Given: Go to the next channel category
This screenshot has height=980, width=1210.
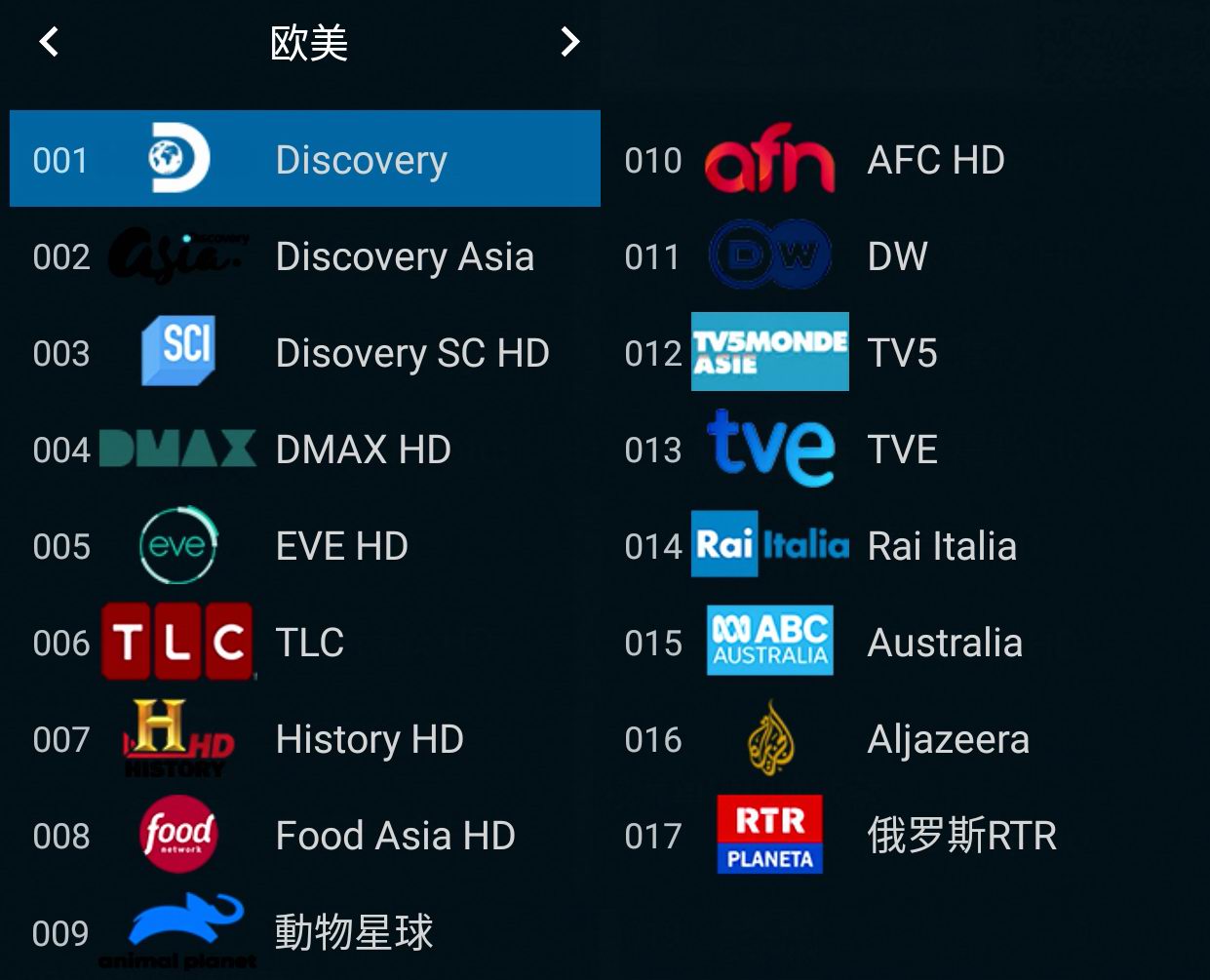Looking at the screenshot, I should click(570, 42).
